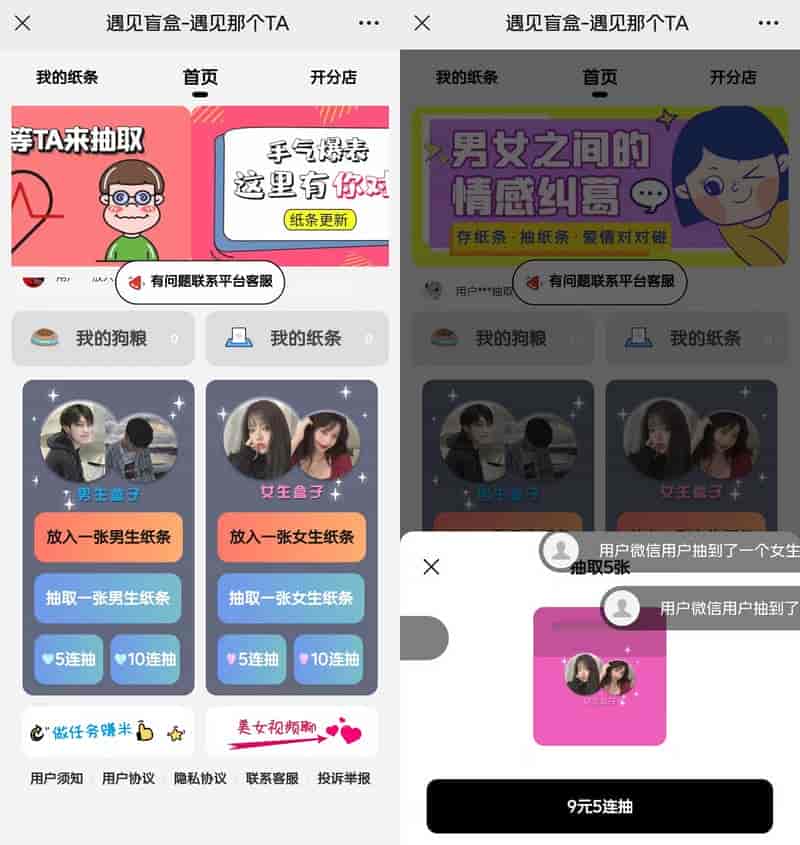
Task: Put in a girl's note via 放入一张女生纸条
Action: (291, 537)
